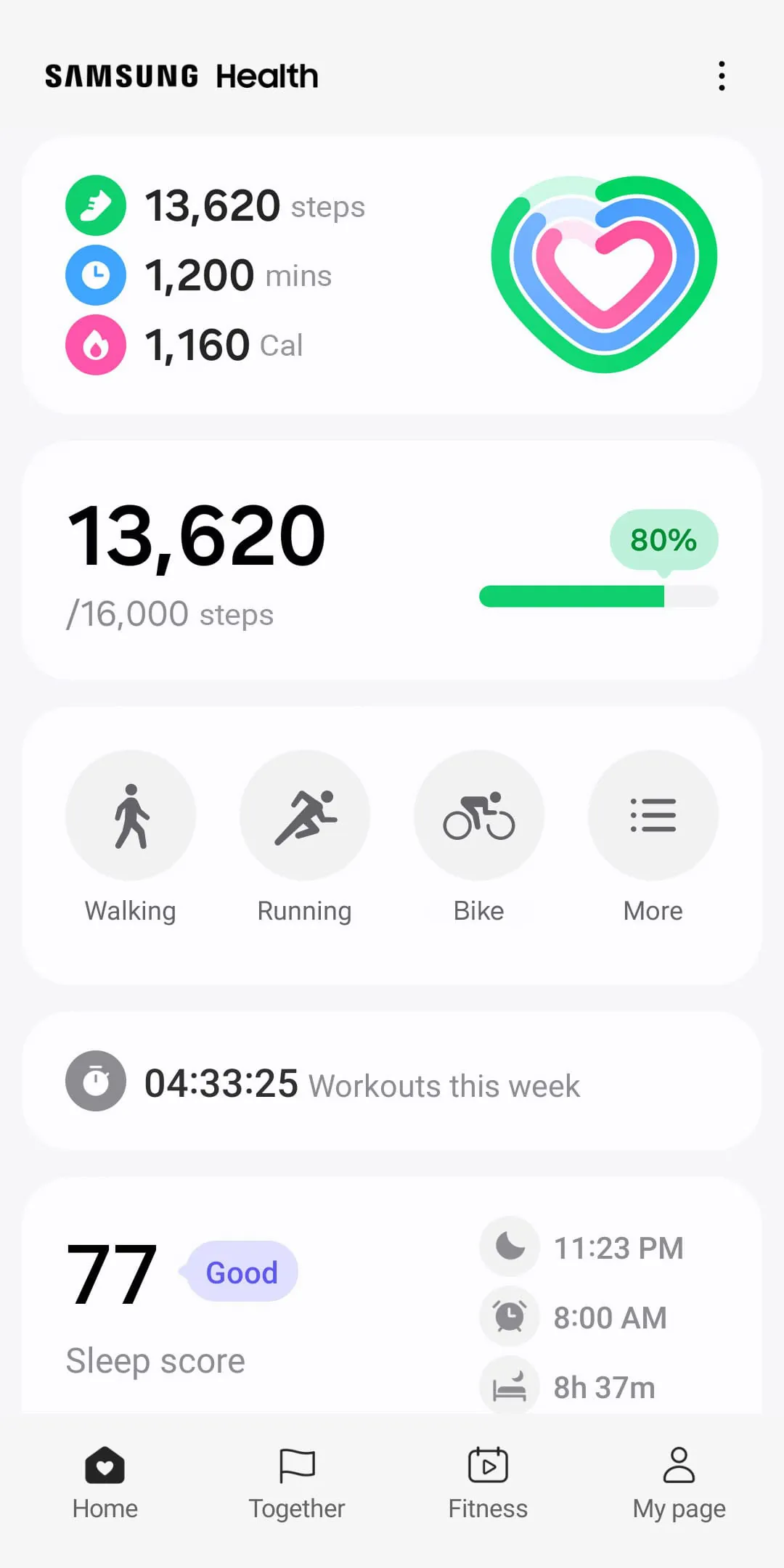This screenshot has width=784, height=1568.
Task: Start a Bike workout
Action: [479, 814]
